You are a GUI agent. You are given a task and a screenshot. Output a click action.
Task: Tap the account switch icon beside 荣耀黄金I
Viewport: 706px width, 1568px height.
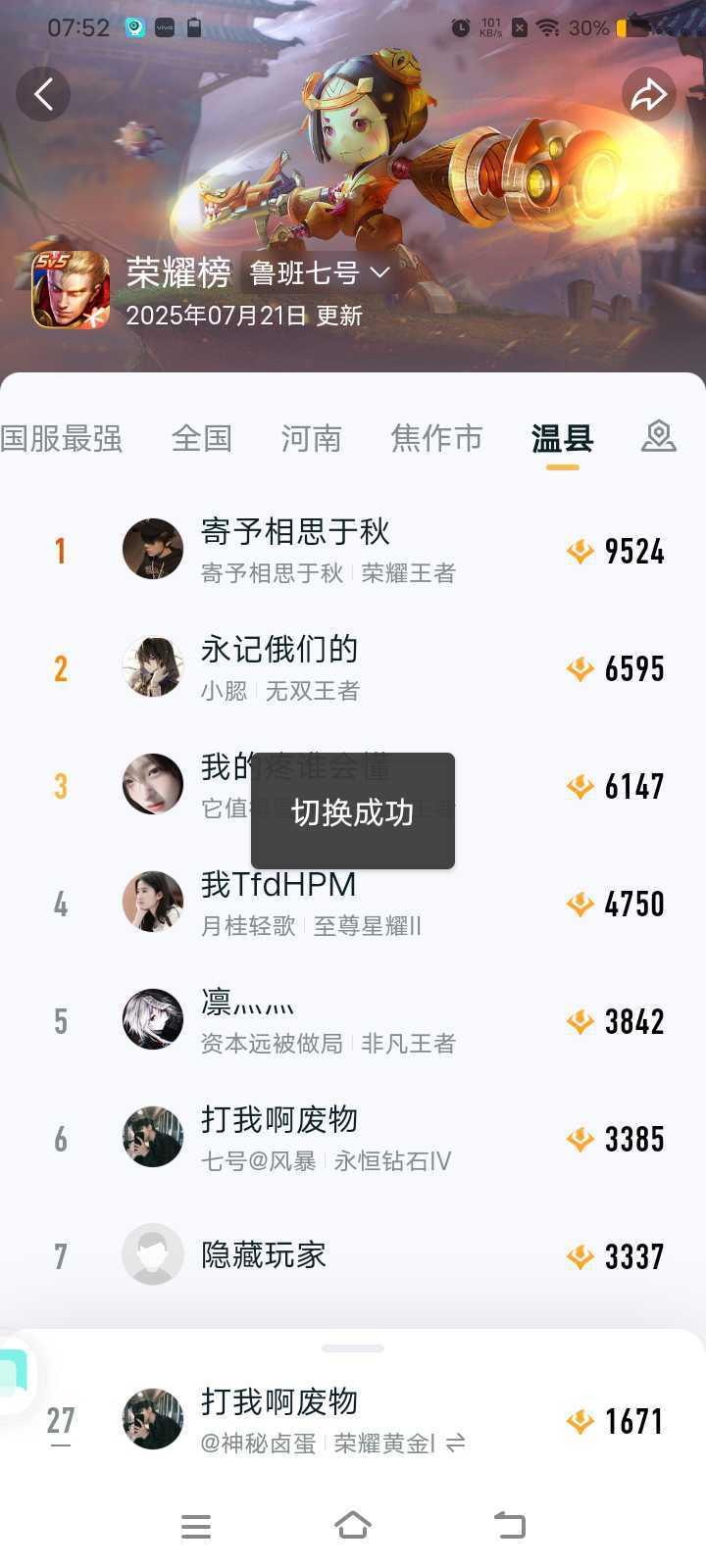455,1443
